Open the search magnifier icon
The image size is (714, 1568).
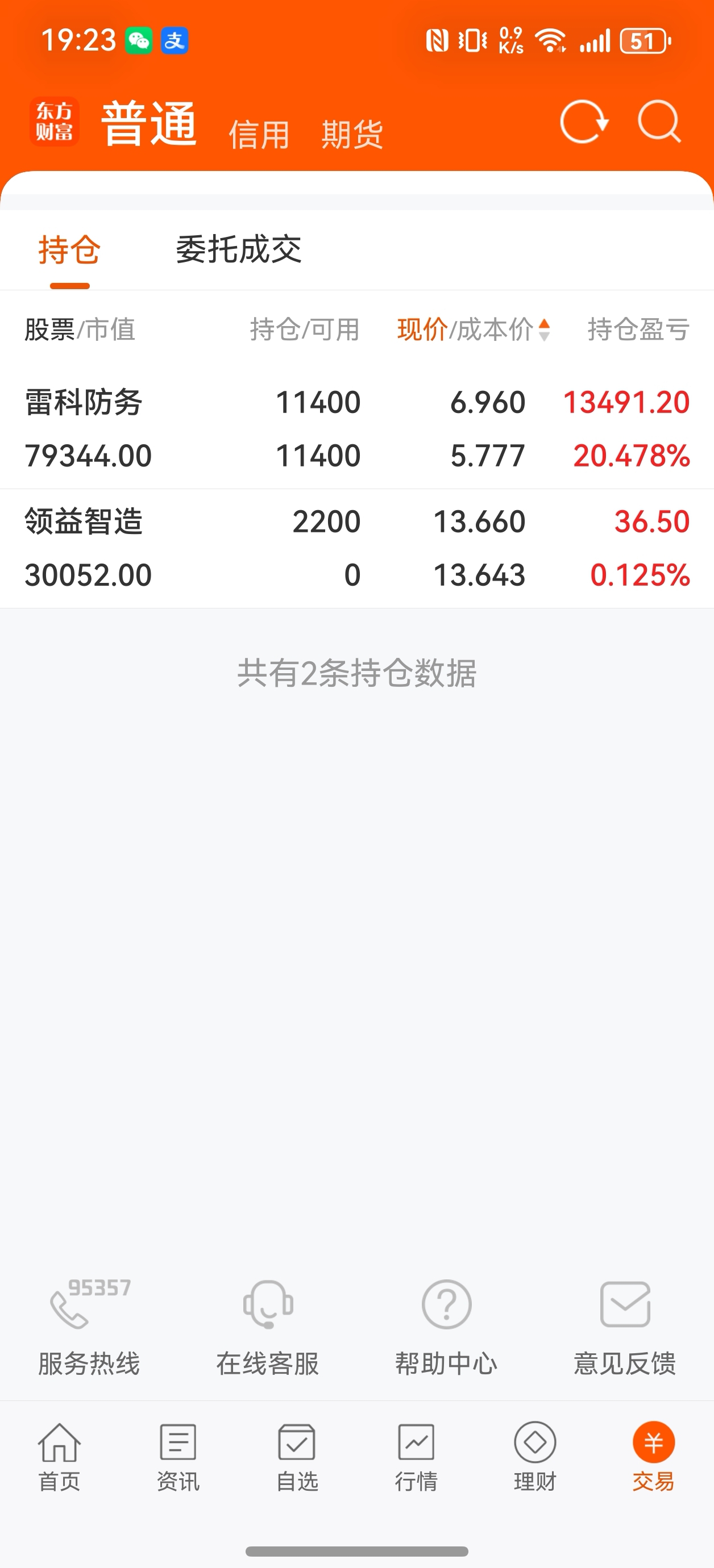659,122
